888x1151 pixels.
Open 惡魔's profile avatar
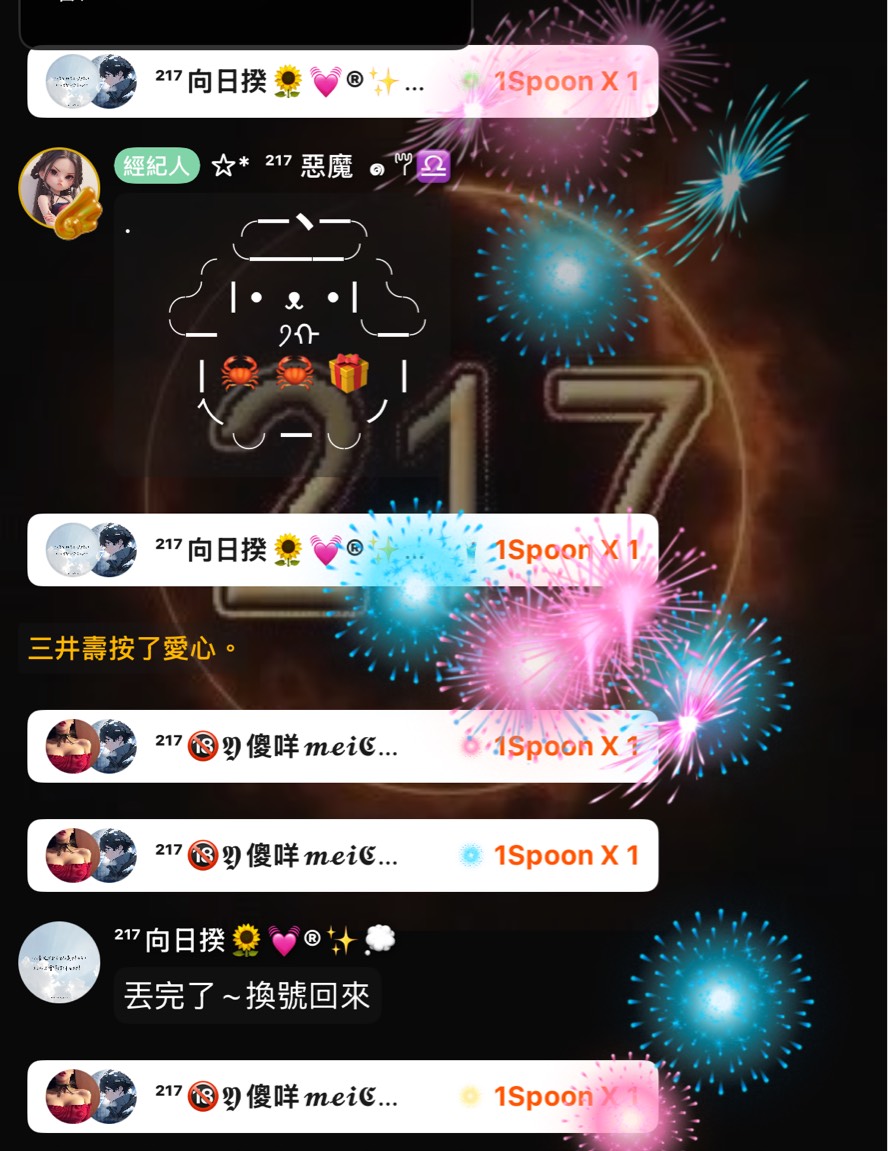coord(59,188)
